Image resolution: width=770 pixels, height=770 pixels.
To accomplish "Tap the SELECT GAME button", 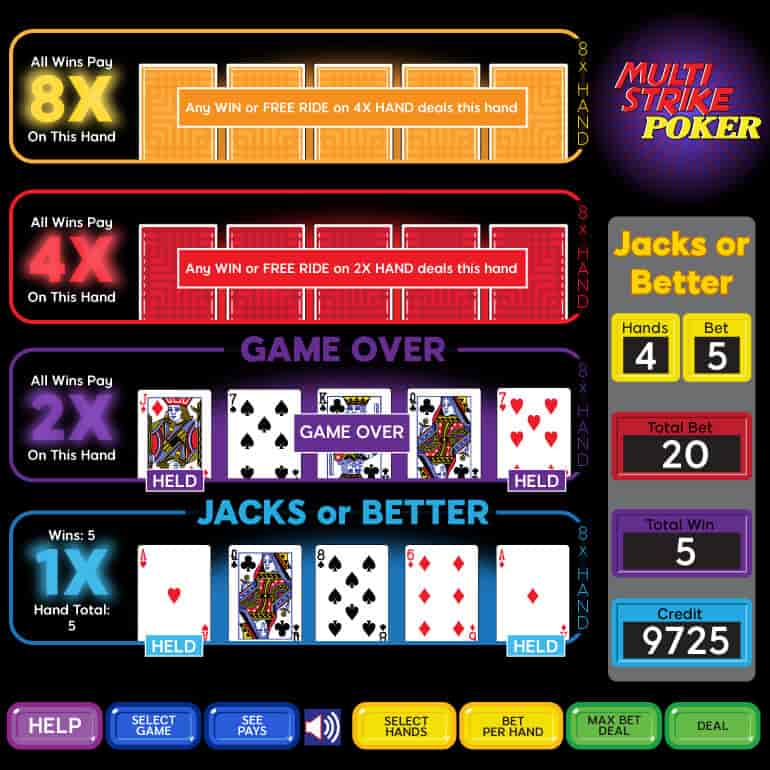I will pos(153,726).
